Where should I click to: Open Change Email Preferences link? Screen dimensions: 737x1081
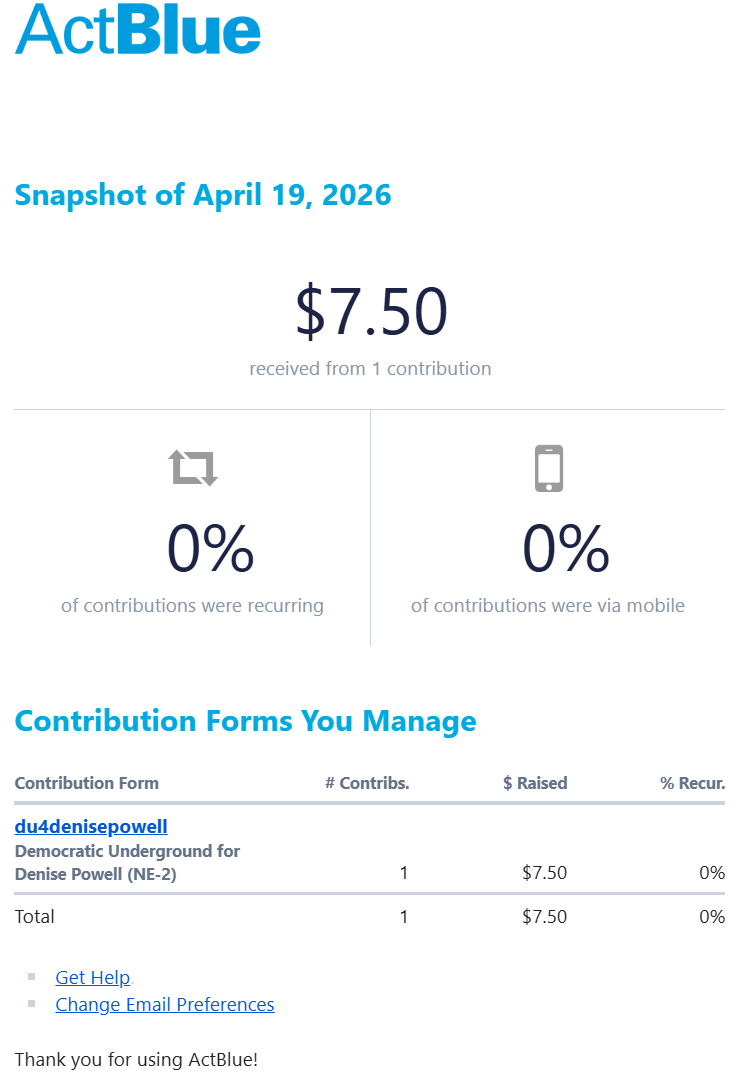point(165,1005)
